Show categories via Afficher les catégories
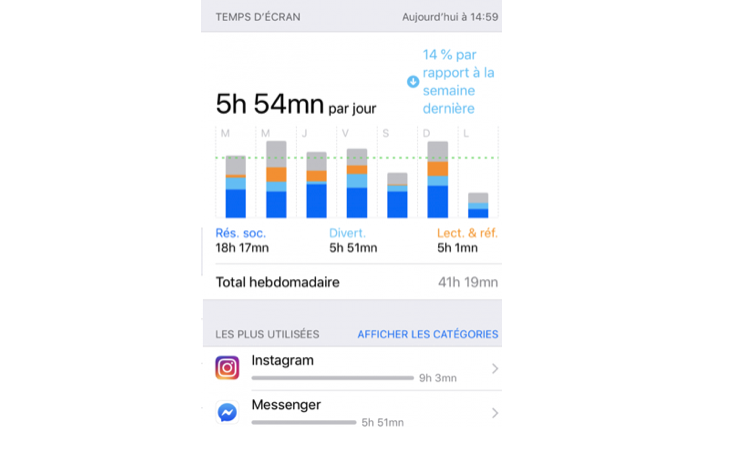Viewport: 746px width, 466px height. [x=427, y=334]
